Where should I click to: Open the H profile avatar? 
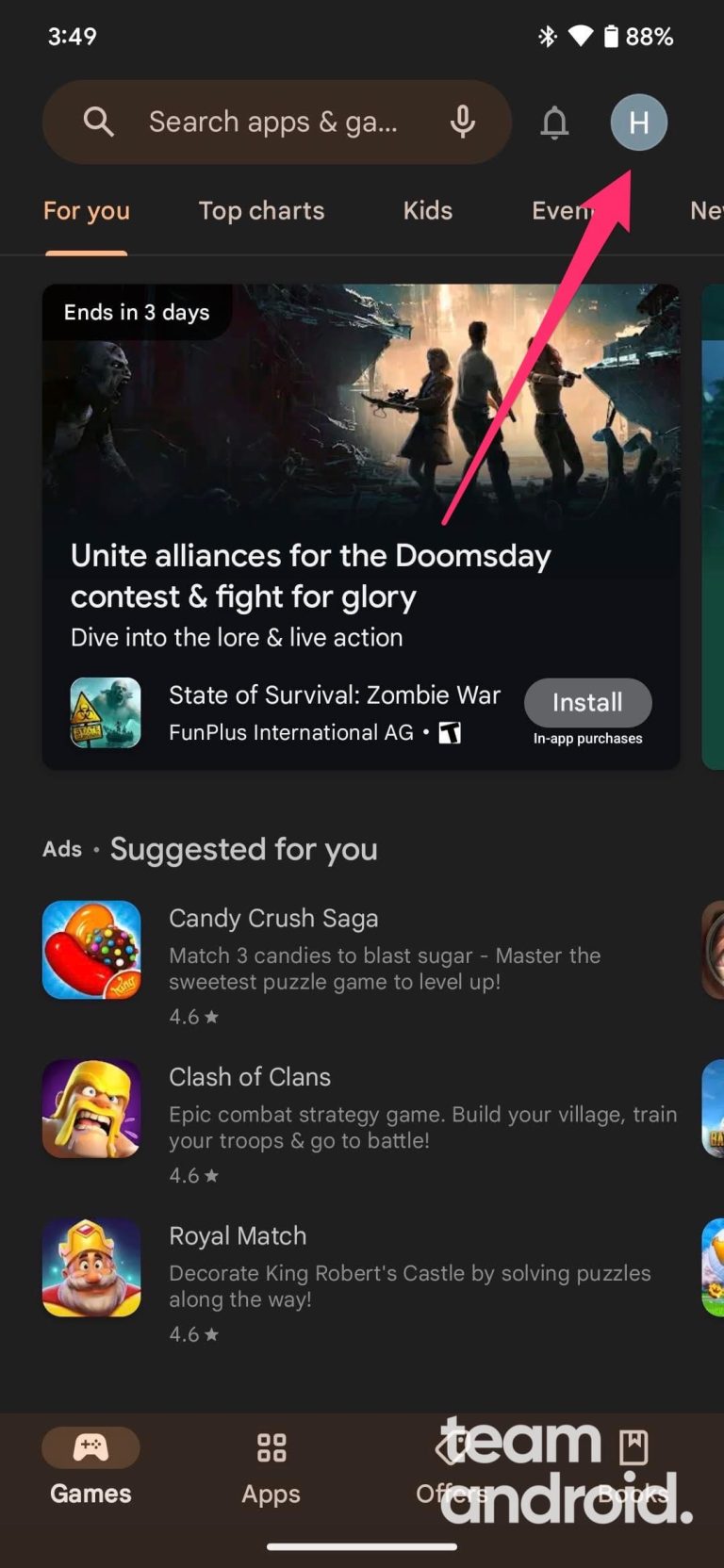(x=638, y=122)
